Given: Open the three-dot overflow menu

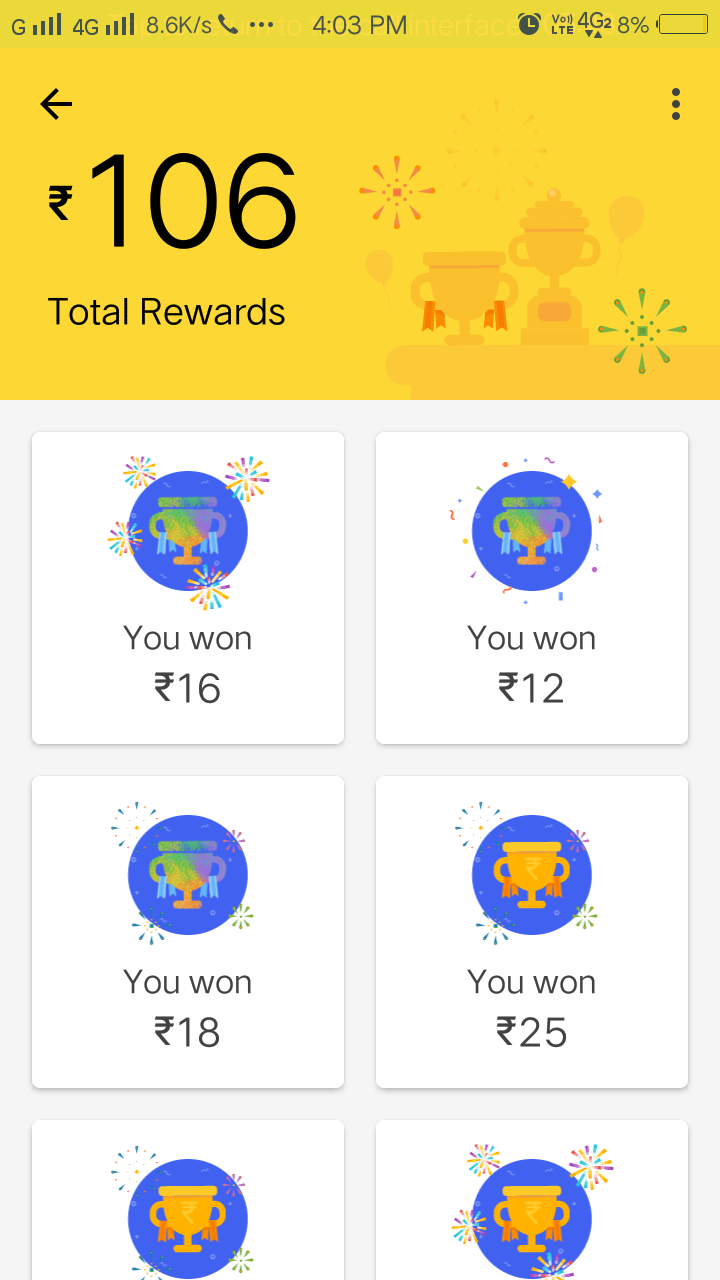Looking at the screenshot, I should (676, 104).
